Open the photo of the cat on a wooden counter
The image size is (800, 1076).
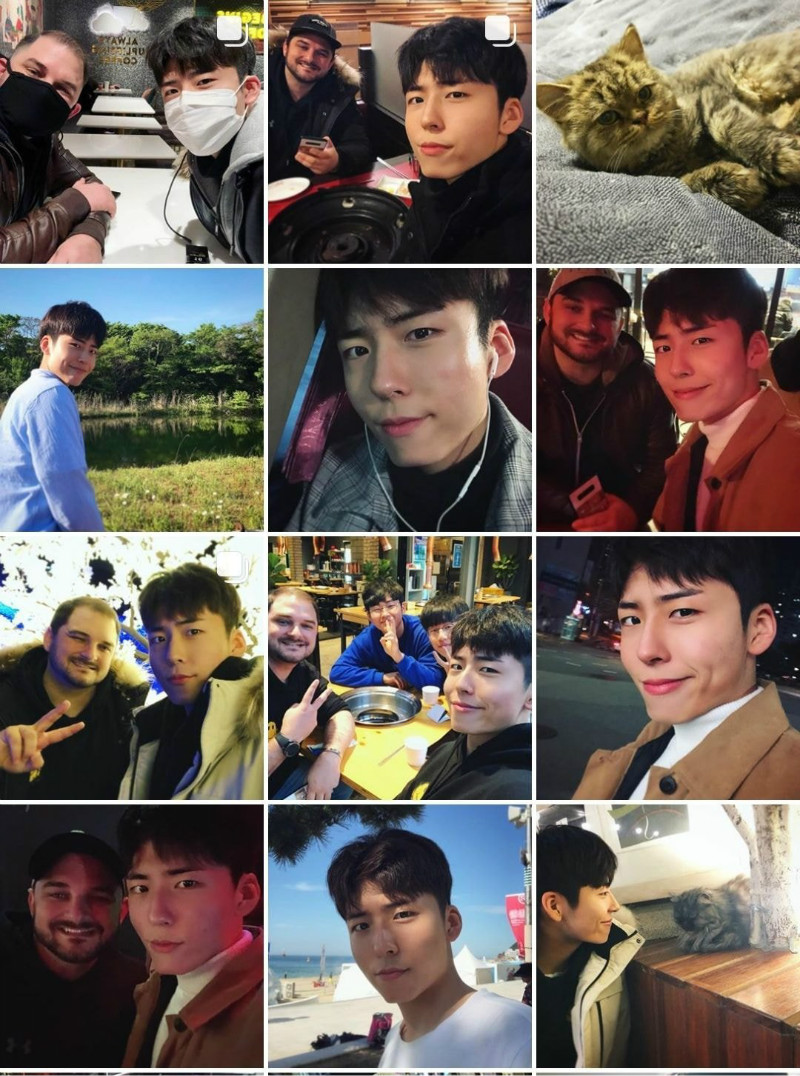[667, 935]
